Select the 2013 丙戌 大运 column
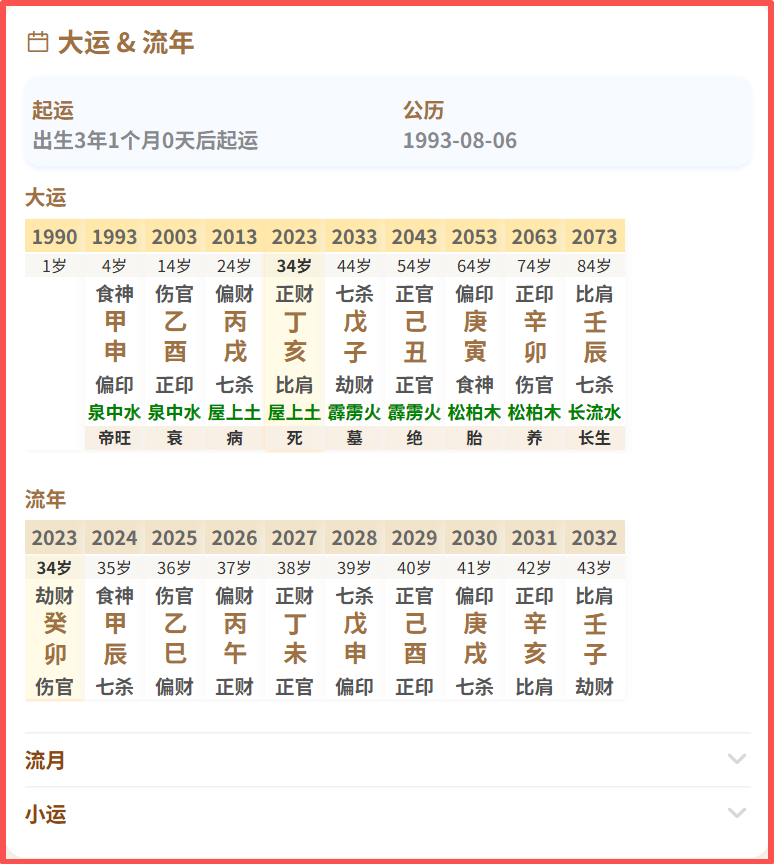Image resolution: width=774 pixels, height=864 pixels. click(235, 337)
